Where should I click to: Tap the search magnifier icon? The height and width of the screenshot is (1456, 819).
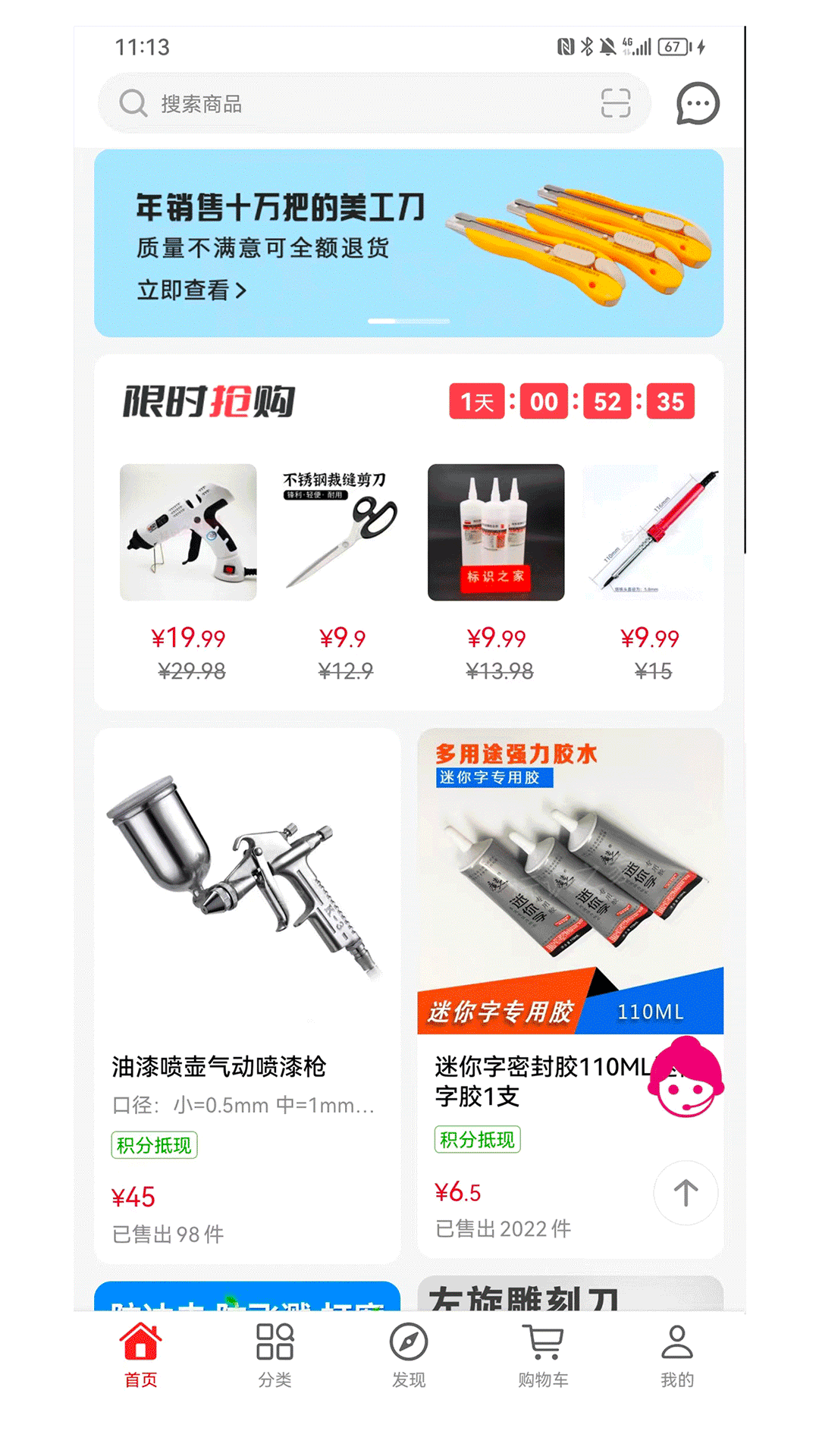(x=133, y=103)
